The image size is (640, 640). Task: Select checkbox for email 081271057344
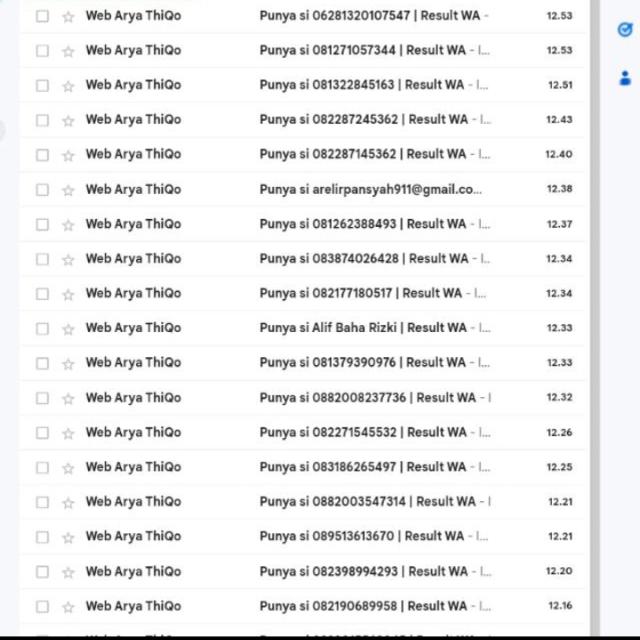pos(42,51)
